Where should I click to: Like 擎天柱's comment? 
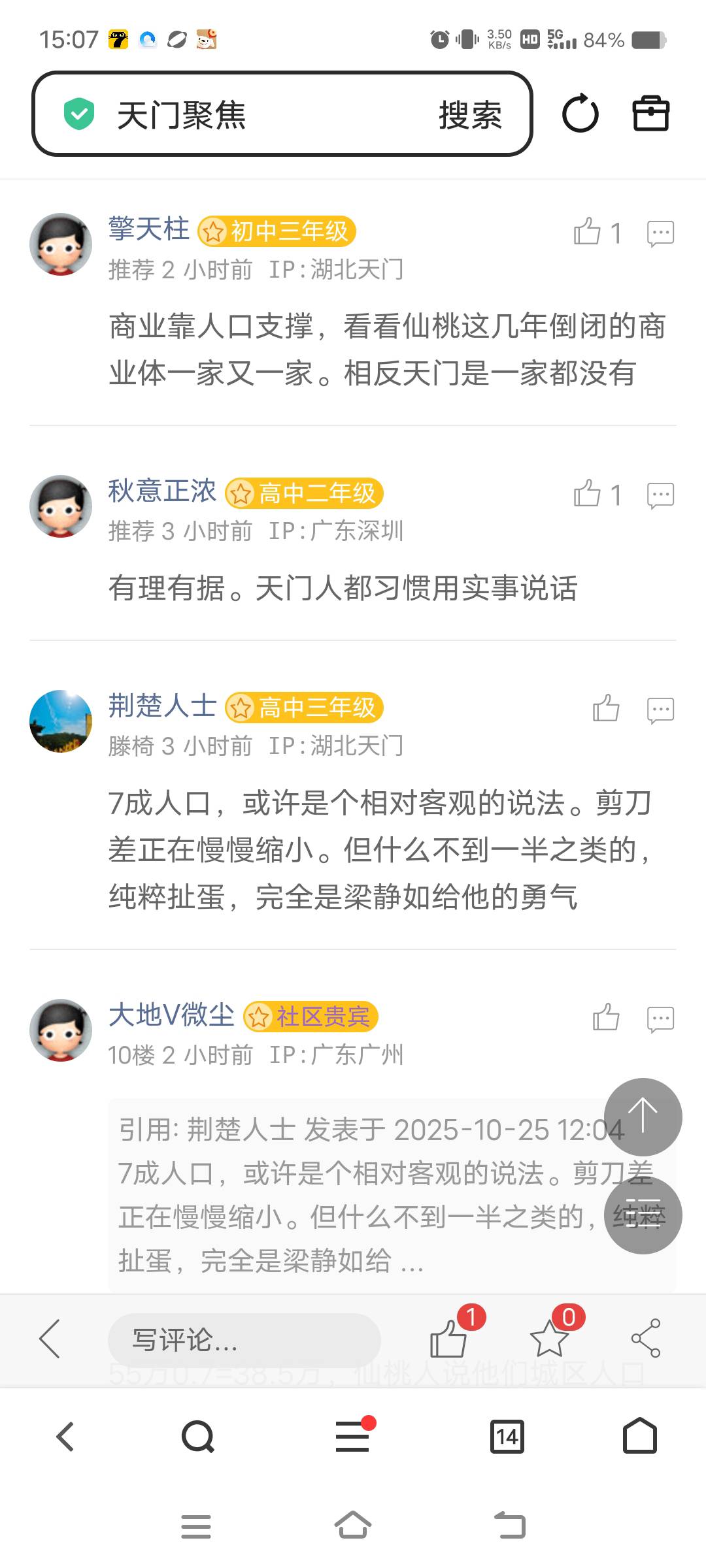click(x=587, y=232)
